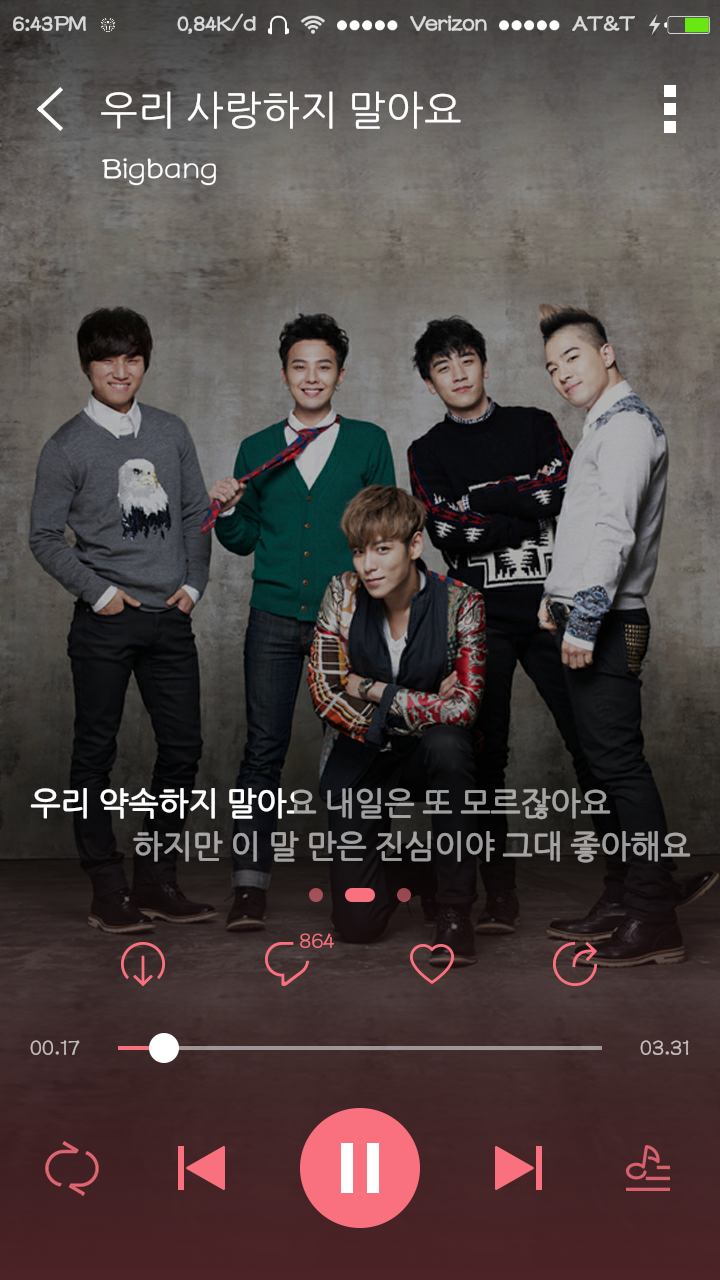
Task: Pause the playback
Action: [360, 1168]
